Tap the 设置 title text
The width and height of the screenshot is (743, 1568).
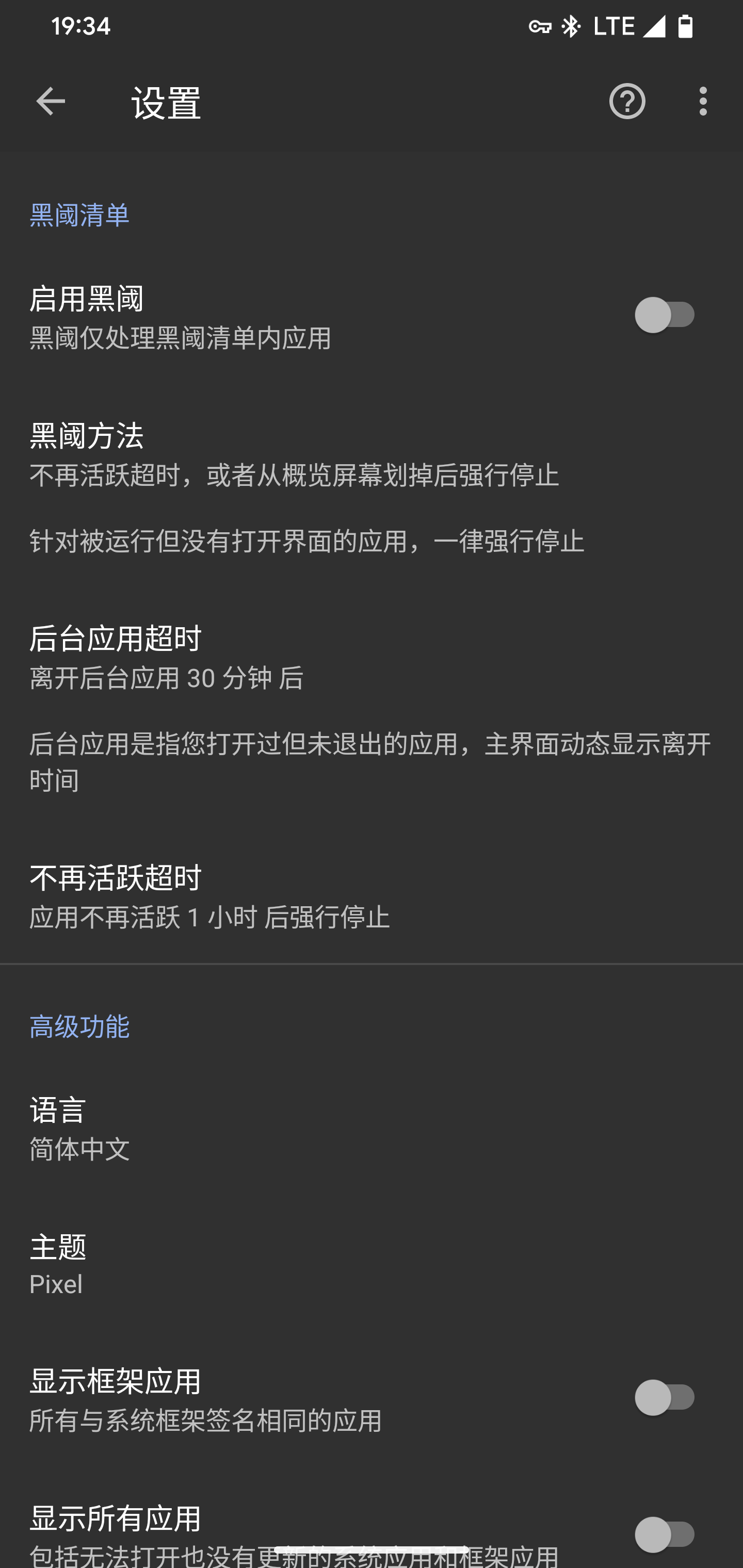pyautogui.click(x=166, y=102)
